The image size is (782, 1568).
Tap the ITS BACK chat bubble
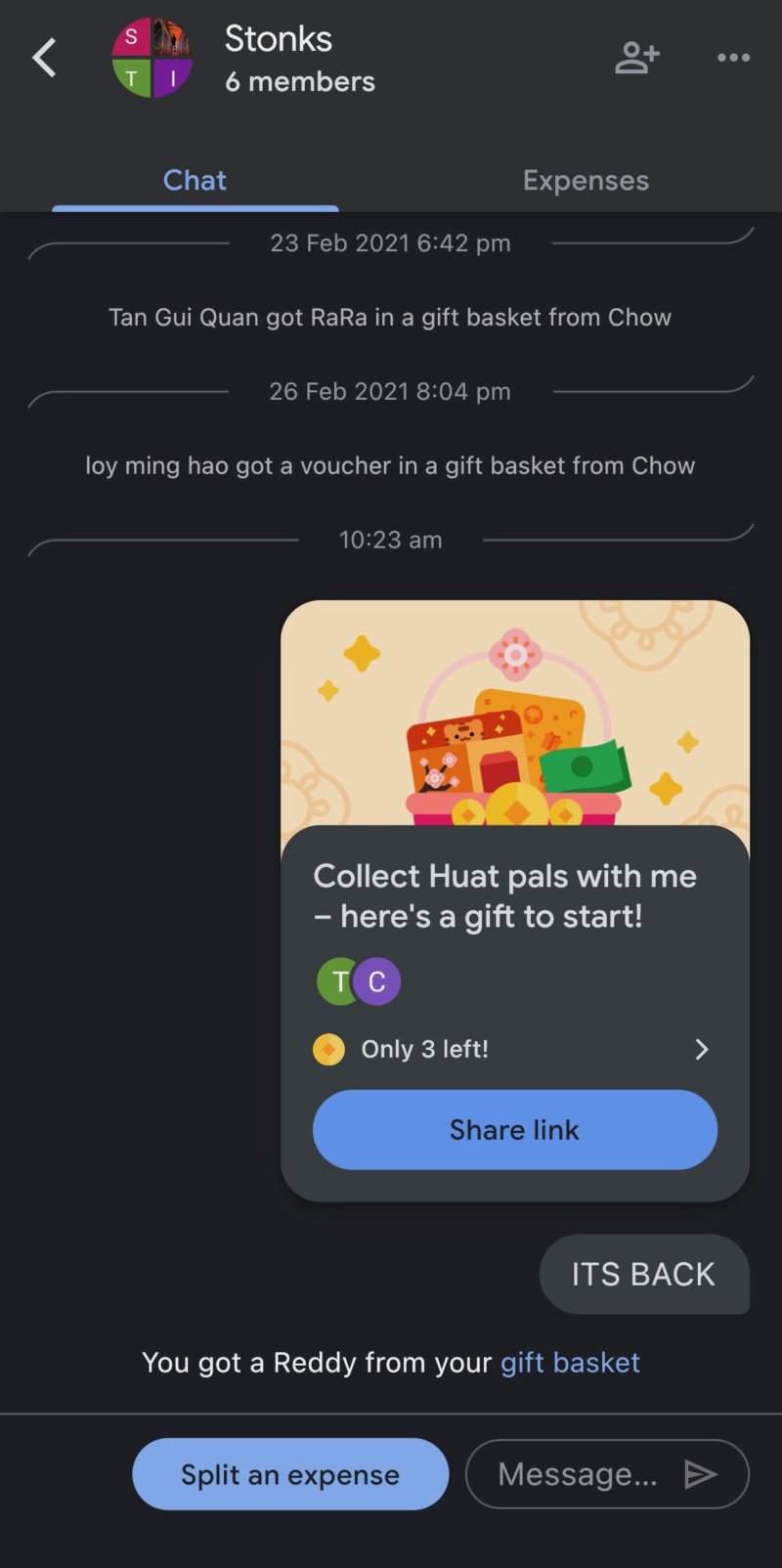[643, 1274]
